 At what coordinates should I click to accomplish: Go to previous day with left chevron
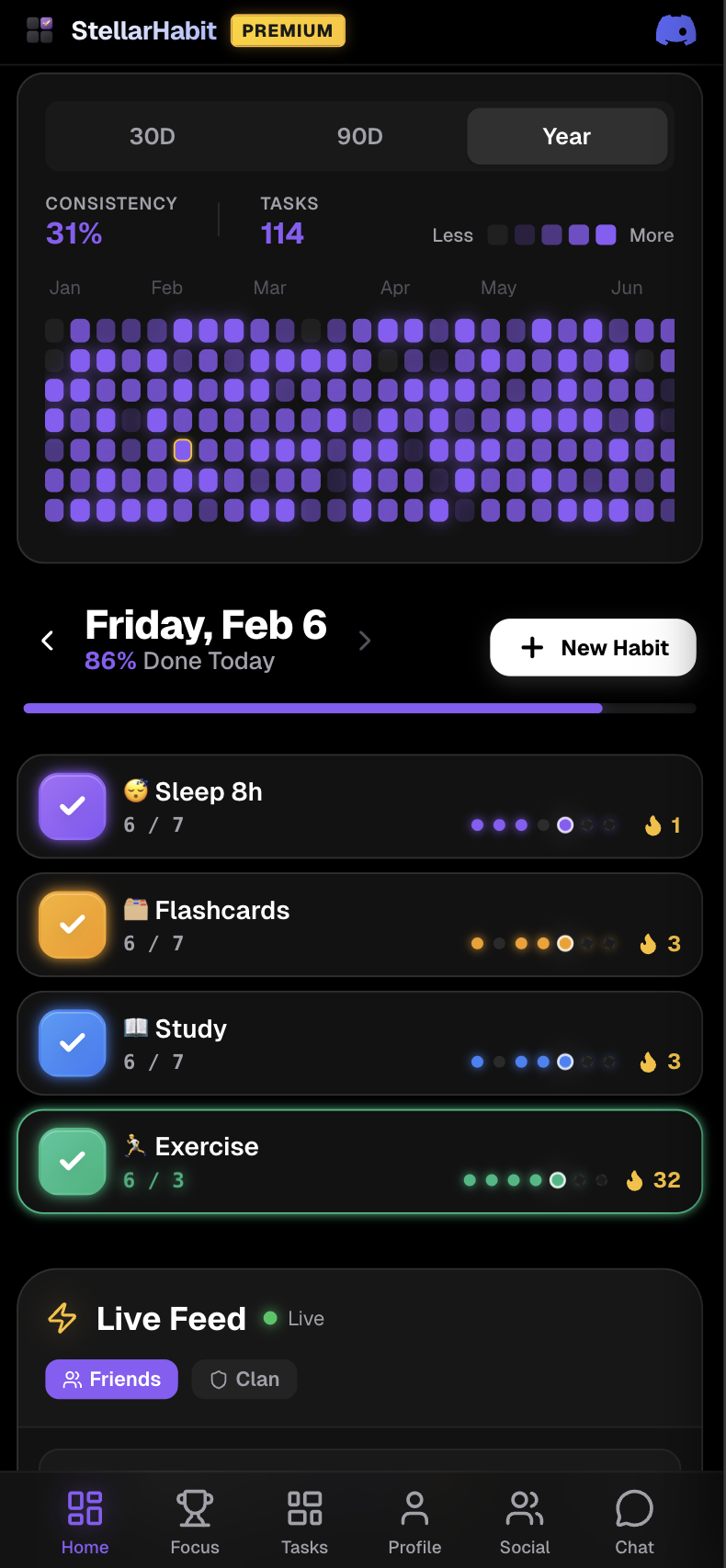[47, 640]
